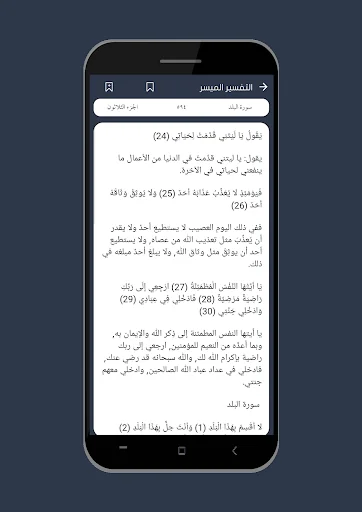Image resolution: width=362 pixels, height=512 pixels.
Task: Tap the system home button
Action: coord(182,451)
